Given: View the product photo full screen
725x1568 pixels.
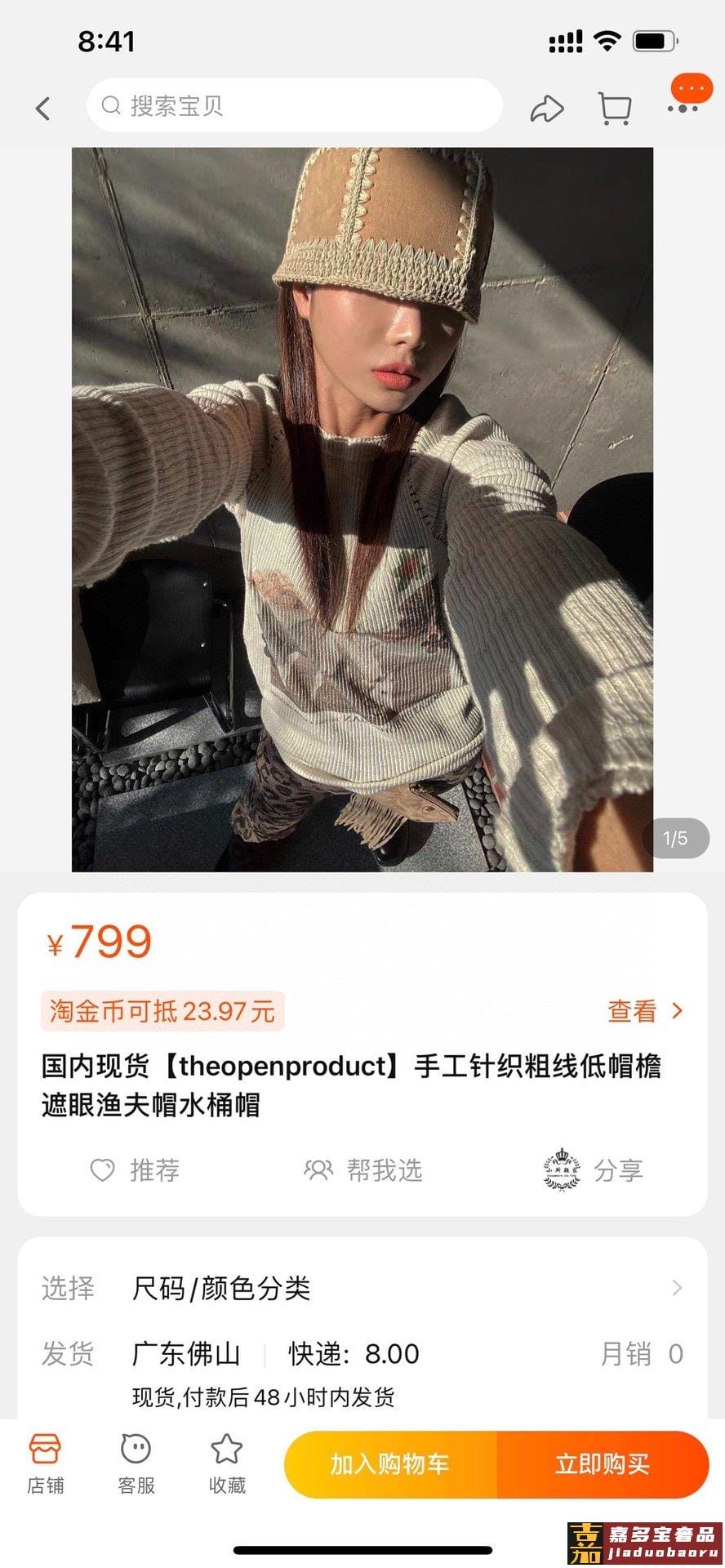Looking at the screenshot, I should (x=362, y=510).
